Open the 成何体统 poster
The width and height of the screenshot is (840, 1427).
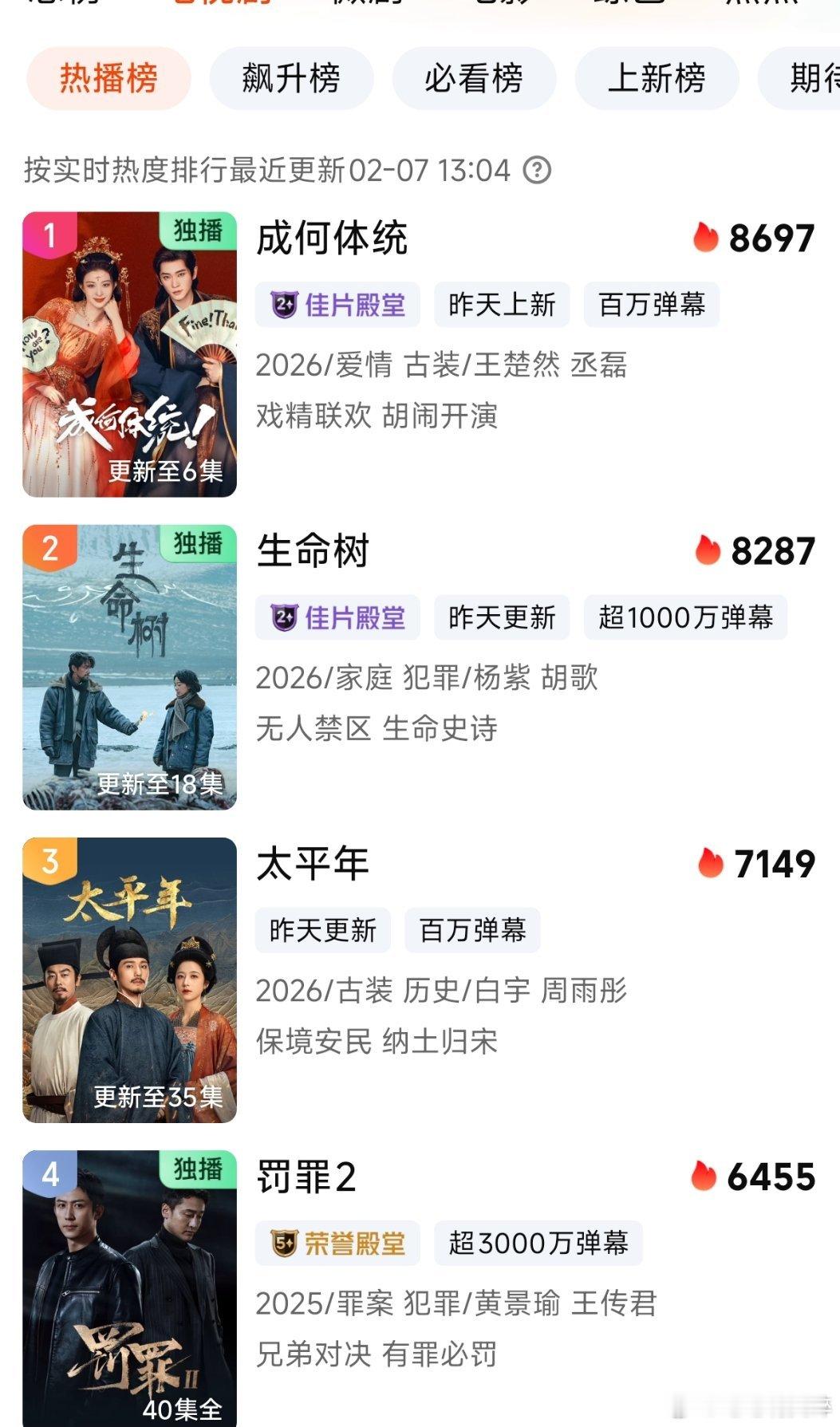(x=129, y=354)
